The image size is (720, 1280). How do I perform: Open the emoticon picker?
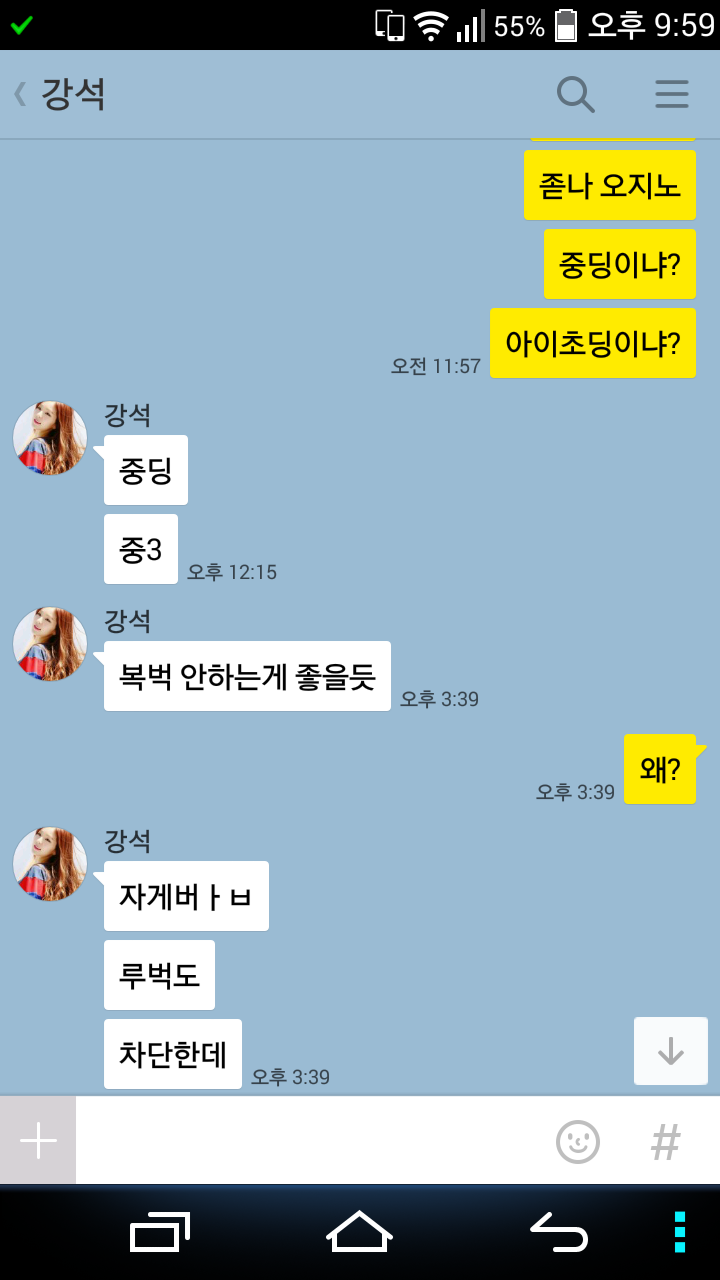tap(578, 1141)
